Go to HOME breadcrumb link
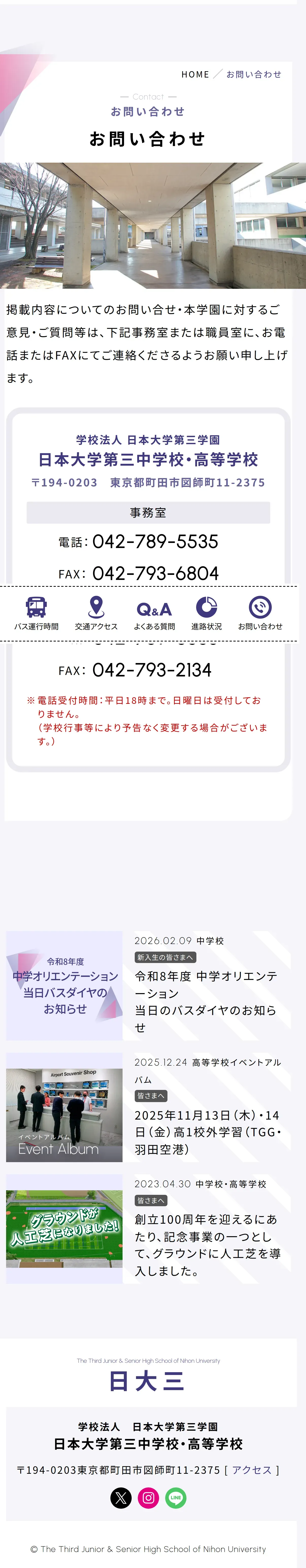Screen dimensions: 306x1568 (x=195, y=74)
